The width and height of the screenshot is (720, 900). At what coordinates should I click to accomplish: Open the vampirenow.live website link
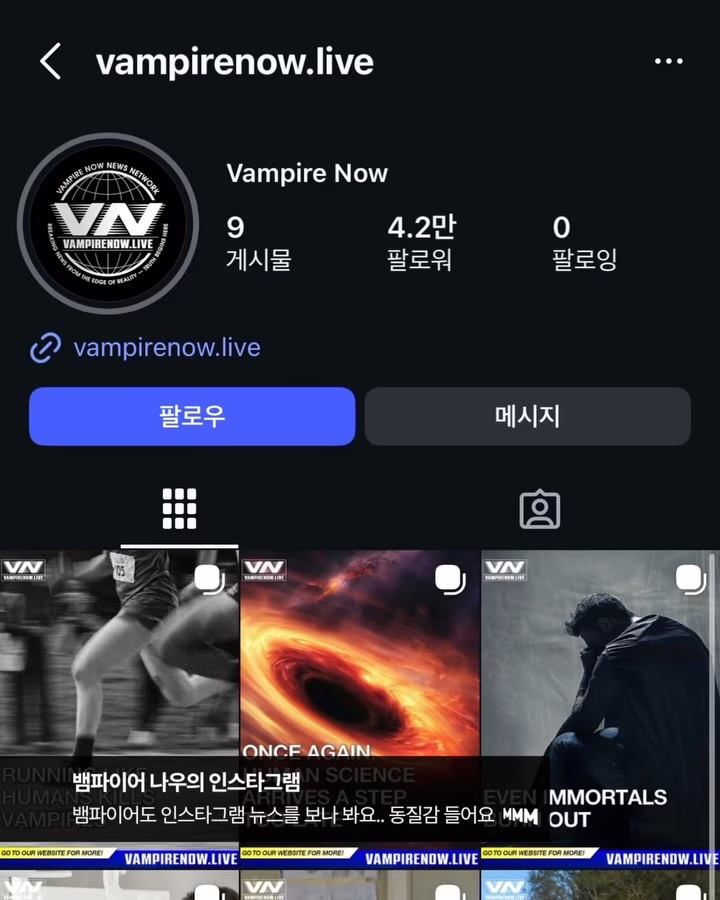coord(166,348)
